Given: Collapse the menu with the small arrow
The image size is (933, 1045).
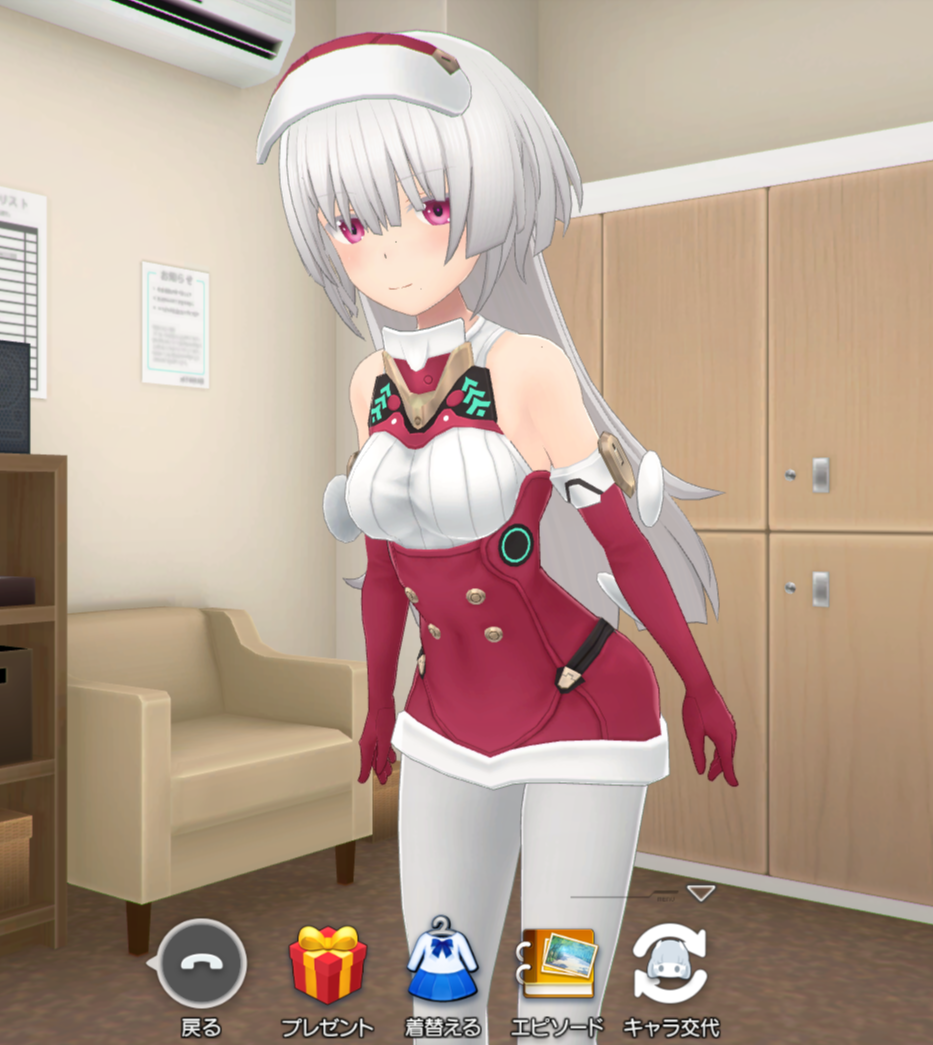Looking at the screenshot, I should 701,893.
